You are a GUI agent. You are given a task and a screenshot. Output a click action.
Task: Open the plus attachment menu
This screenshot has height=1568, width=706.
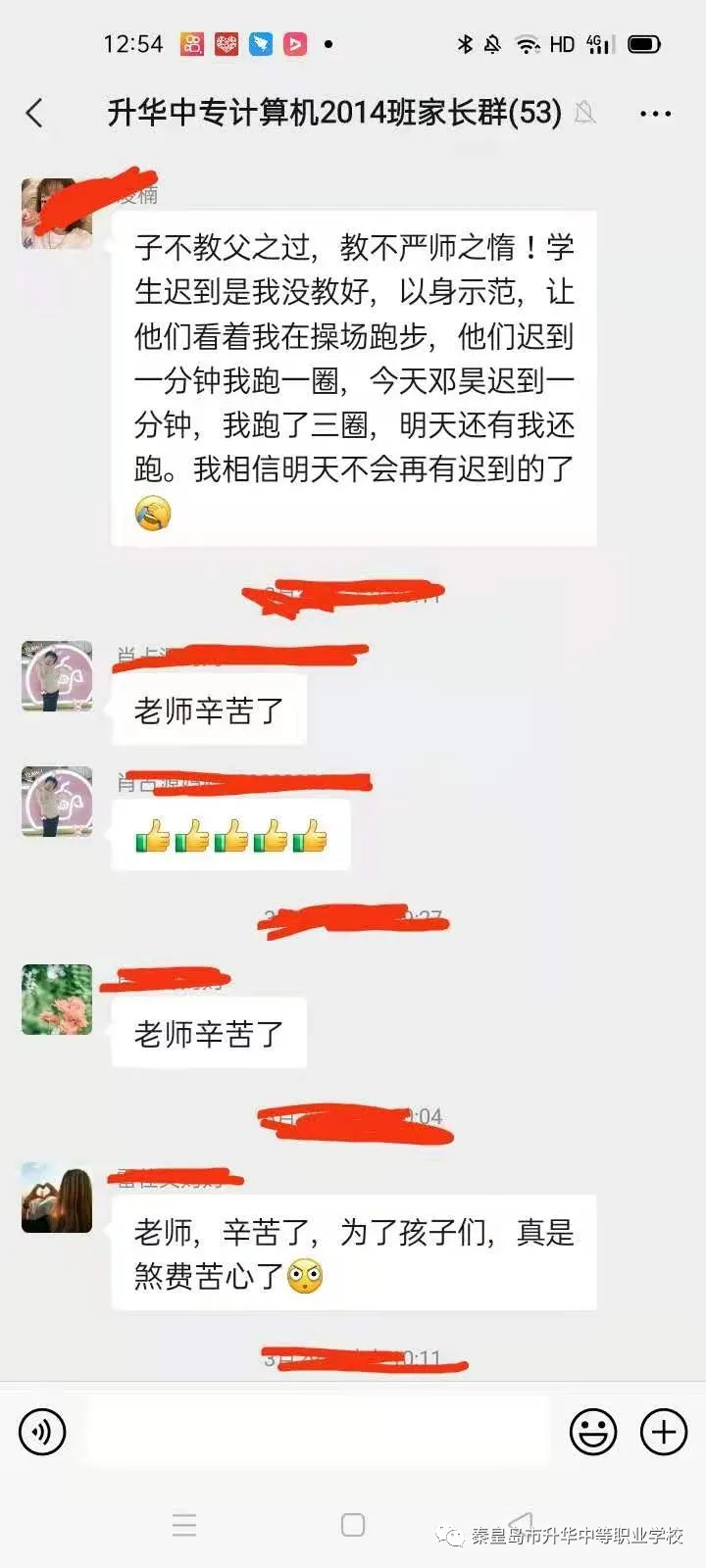click(664, 1432)
